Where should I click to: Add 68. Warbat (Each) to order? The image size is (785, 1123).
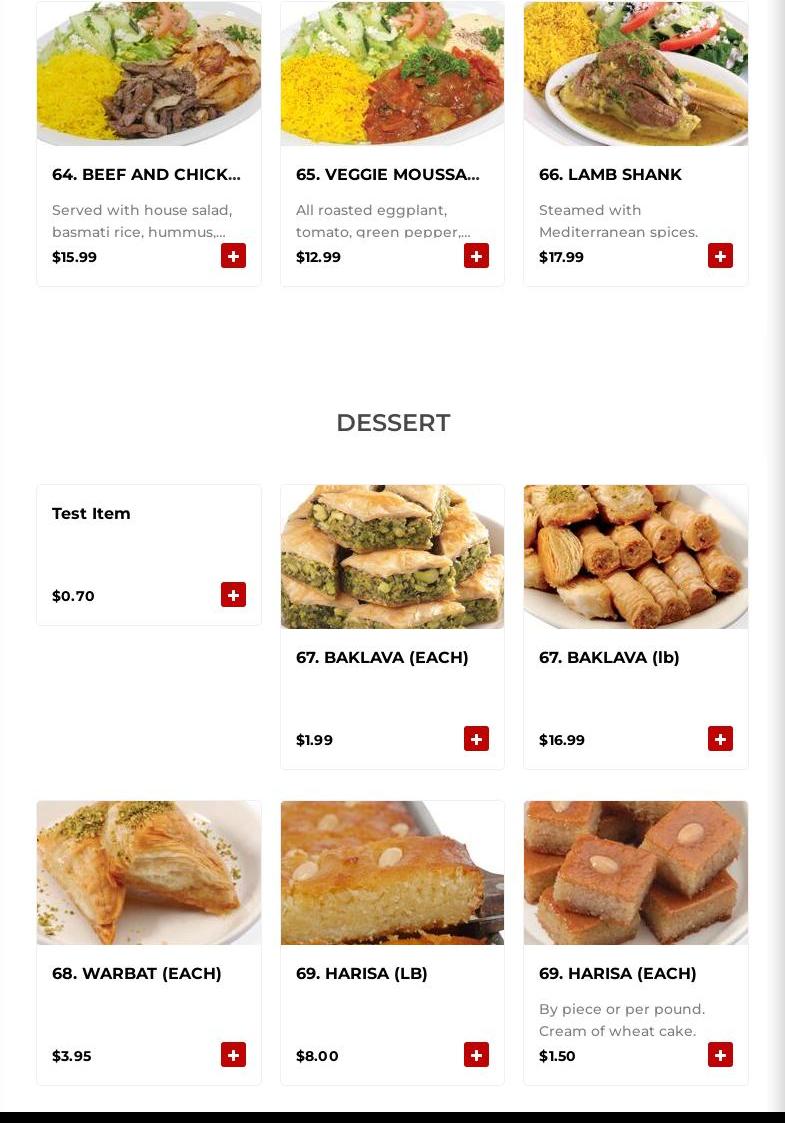point(233,1055)
